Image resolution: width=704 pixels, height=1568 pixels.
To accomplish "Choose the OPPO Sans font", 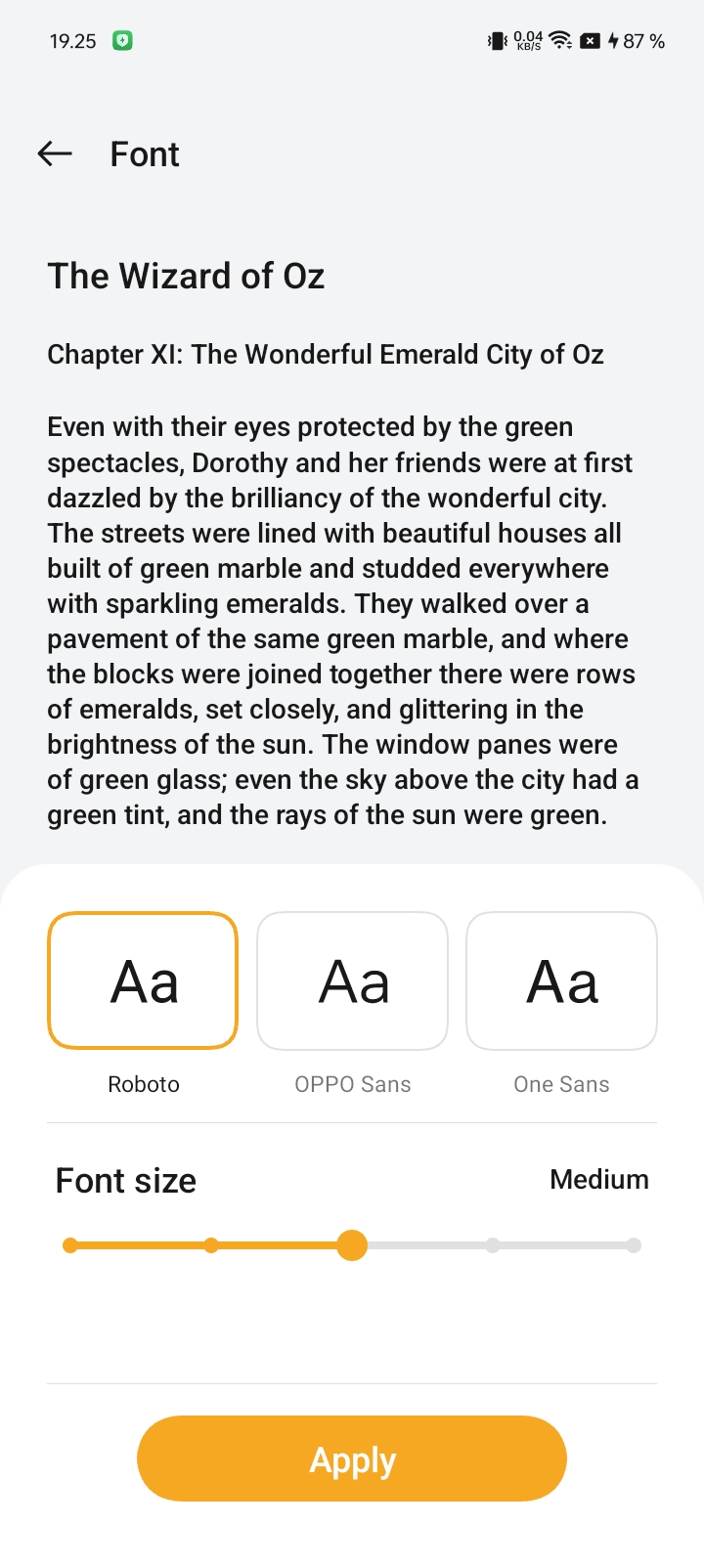I will click(x=352, y=980).
